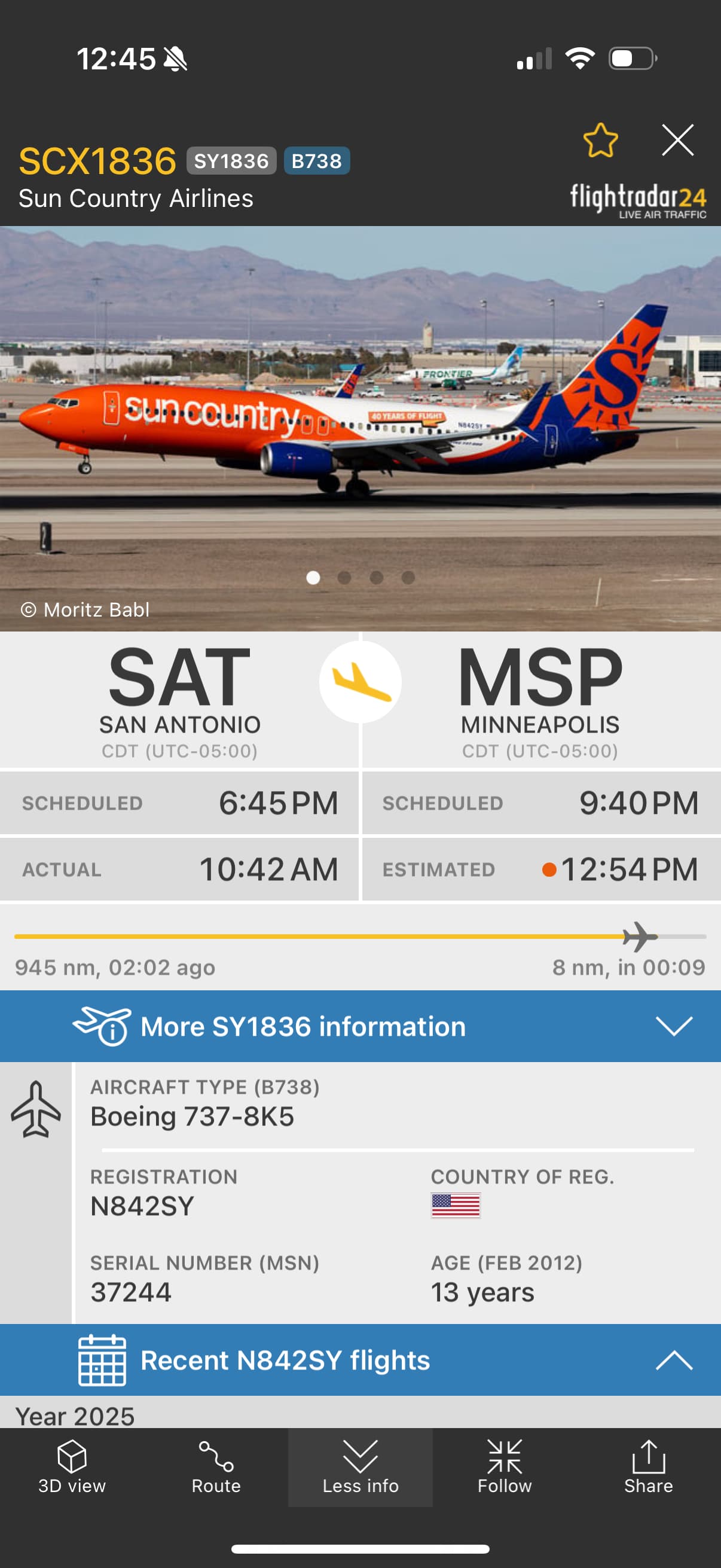Image resolution: width=721 pixels, height=1568 pixels.
Task: Close the flight details panel
Action: 677,141
